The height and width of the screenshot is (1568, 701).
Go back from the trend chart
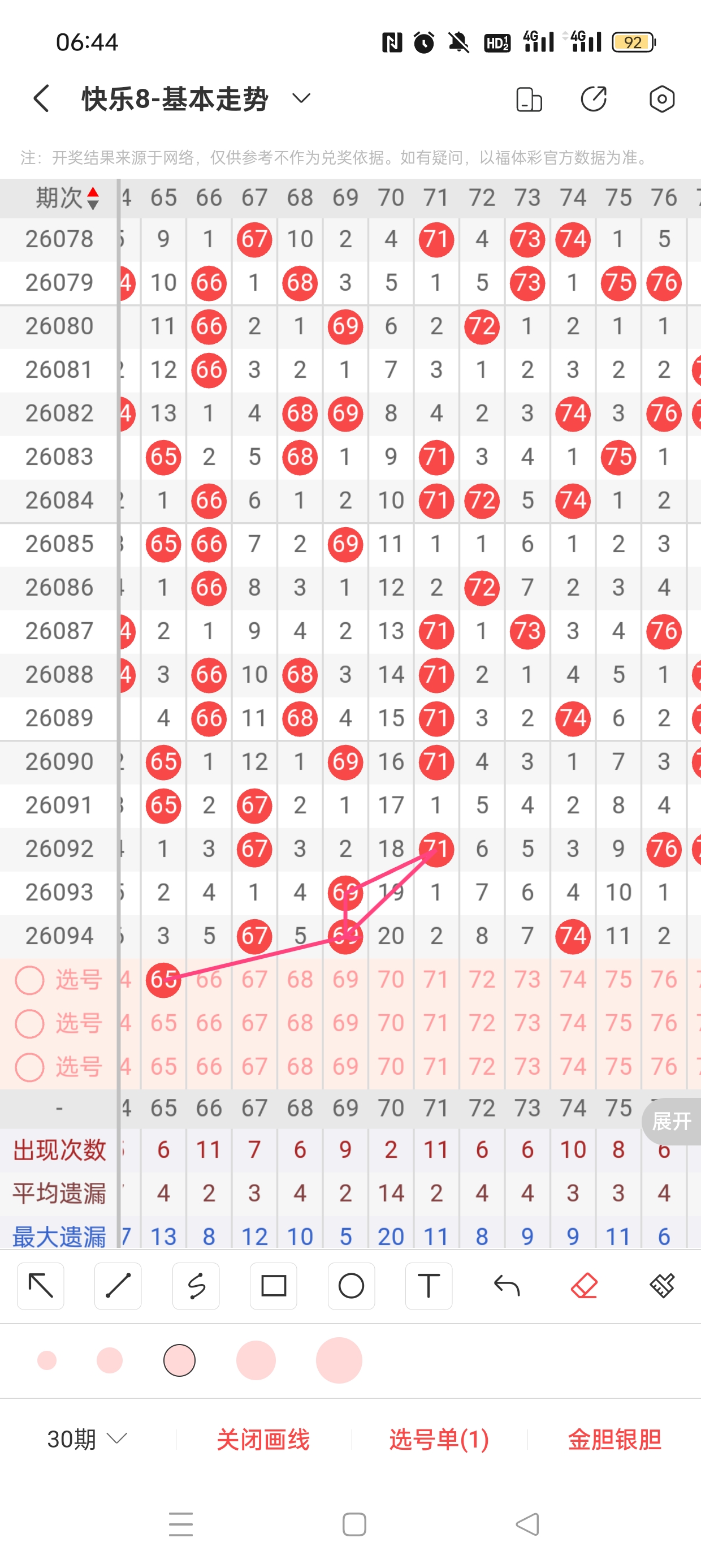coord(41,98)
